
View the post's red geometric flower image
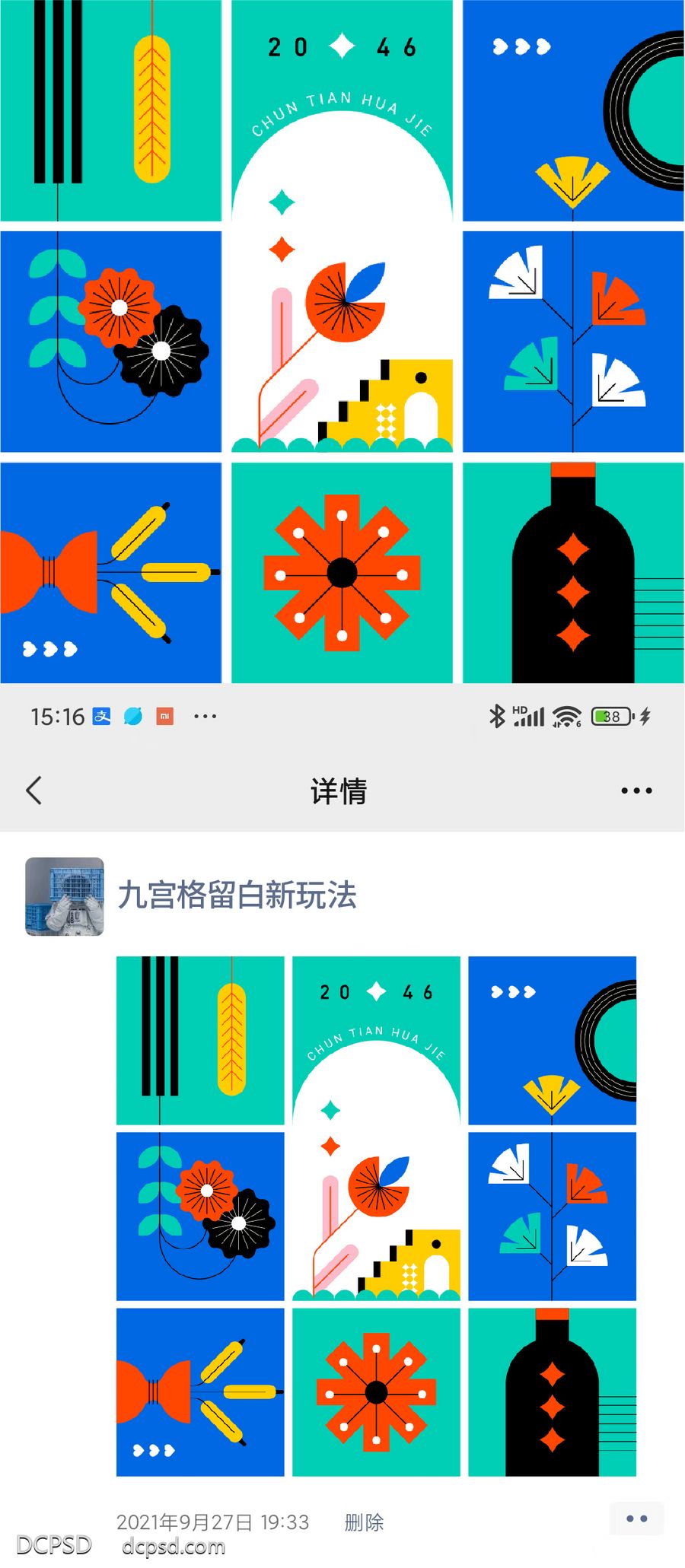377,1392
